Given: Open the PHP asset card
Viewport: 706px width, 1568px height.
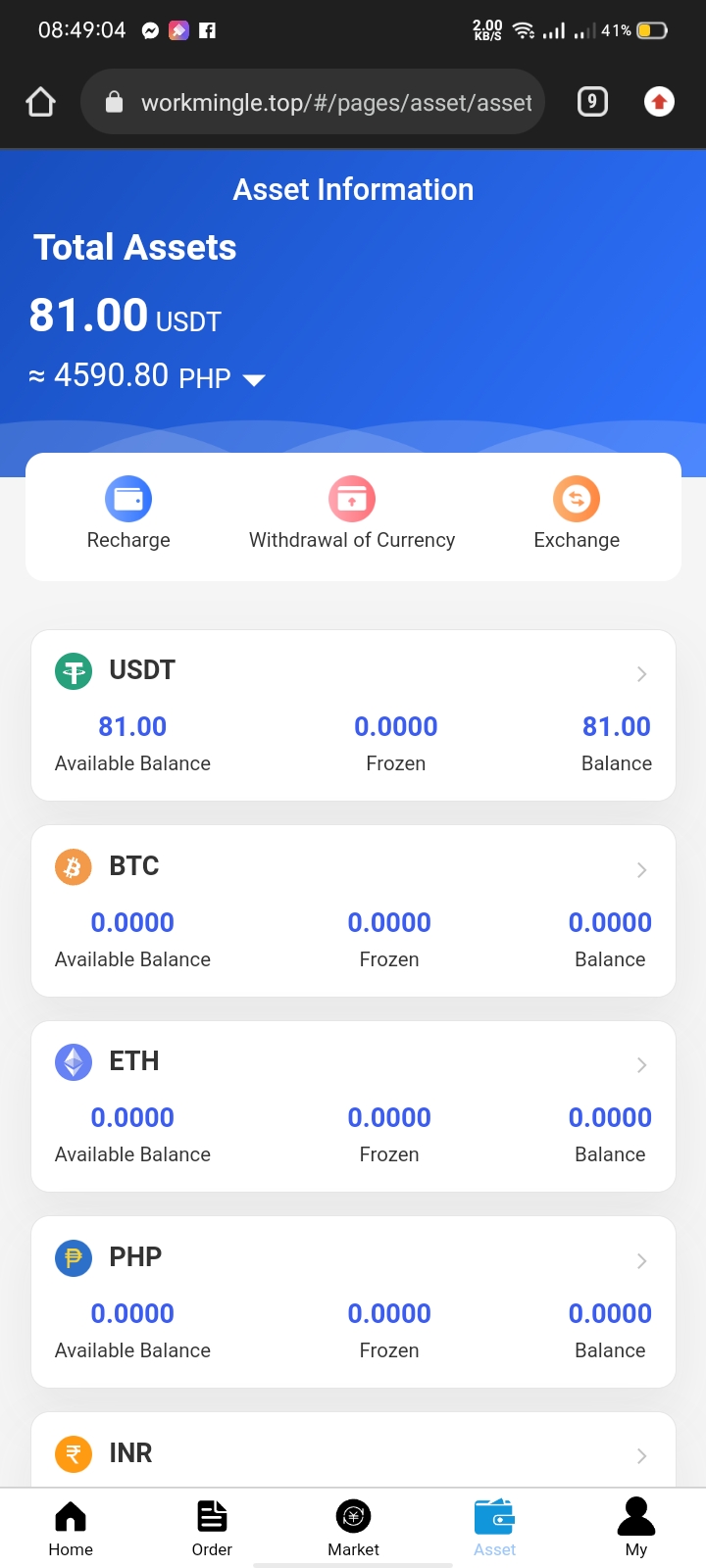Looking at the screenshot, I should 353,1302.
